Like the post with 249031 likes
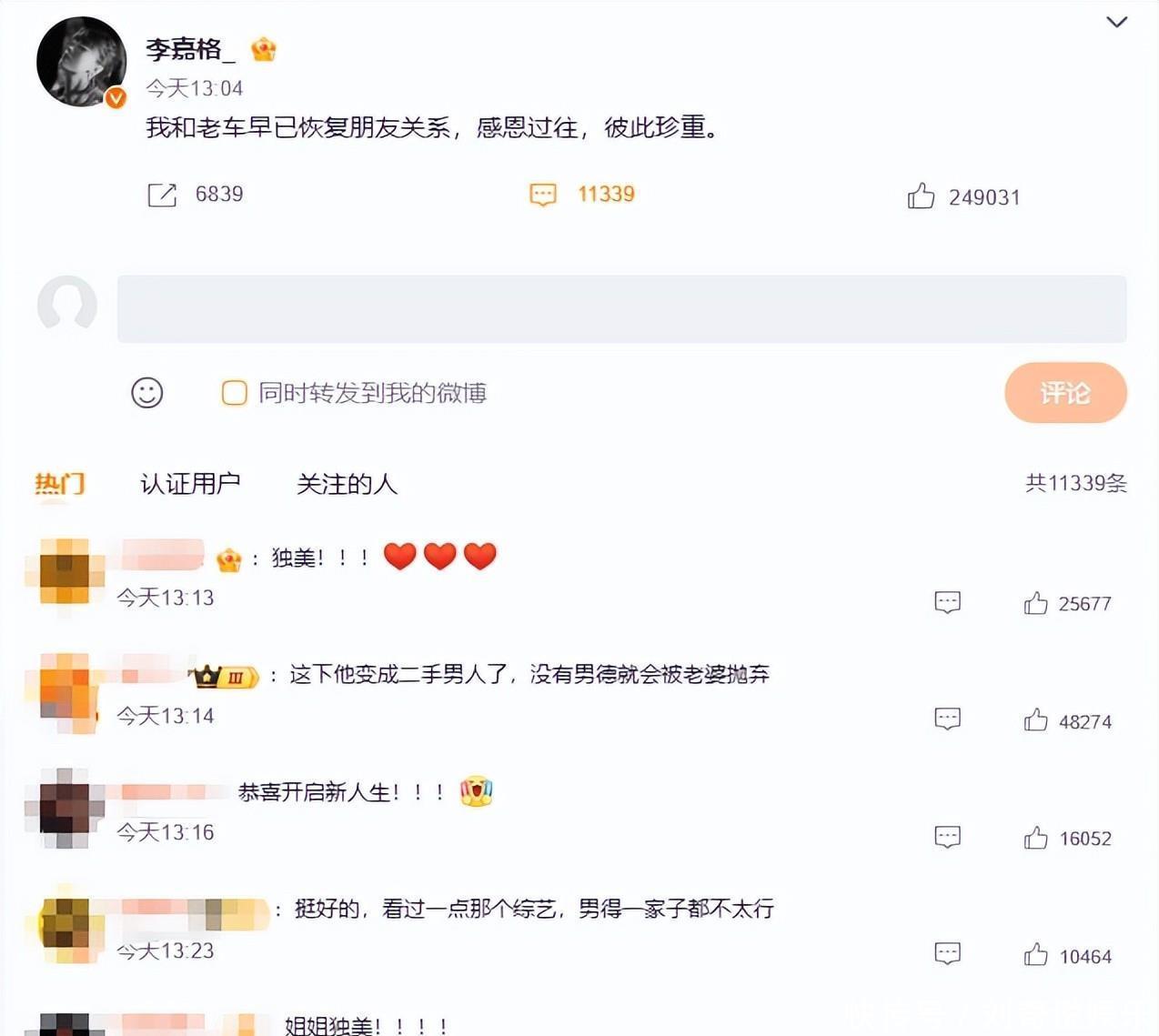Screen dimensions: 1159x1036 point(921,196)
